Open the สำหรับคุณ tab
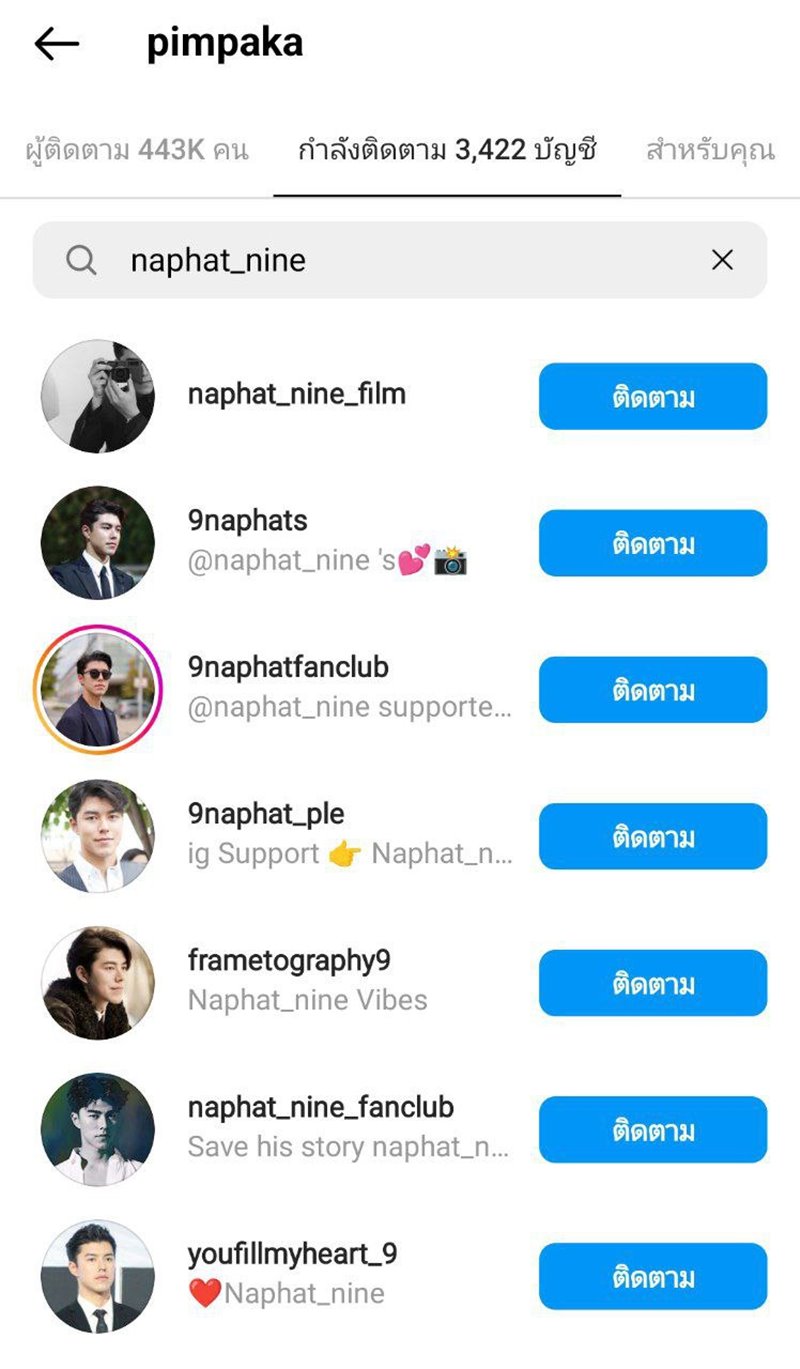 click(x=710, y=151)
